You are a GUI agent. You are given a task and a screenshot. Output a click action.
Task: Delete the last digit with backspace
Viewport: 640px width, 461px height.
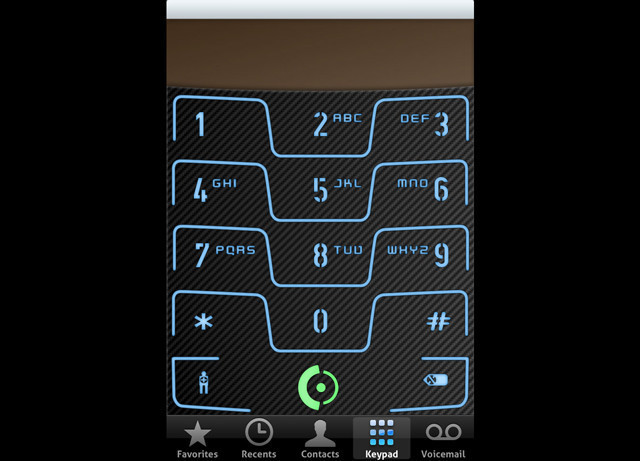coord(436,381)
